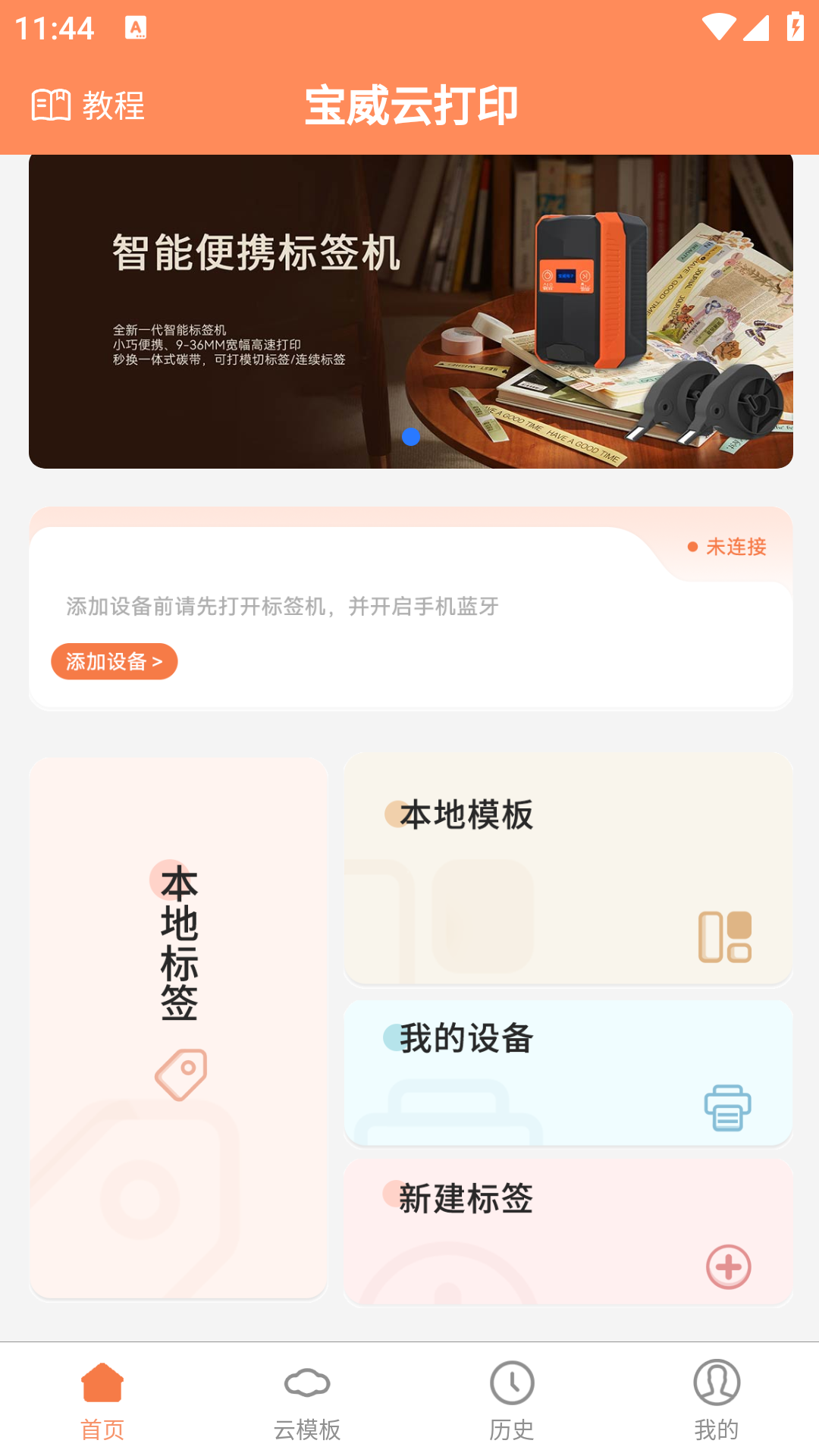Tap the 添加设备 button
The height and width of the screenshot is (1456, 819).
tap(115, 662)
